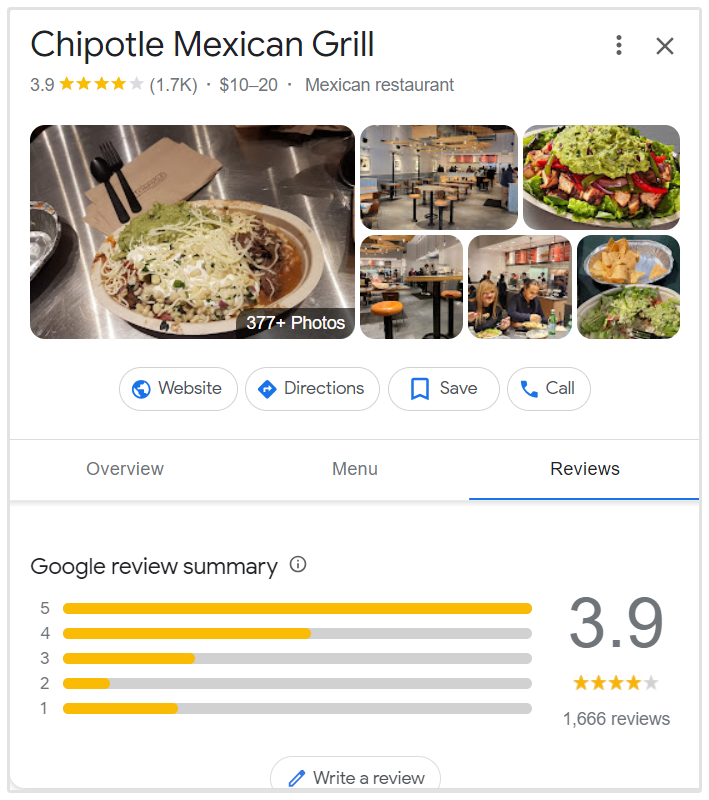Select the Reviews tab
This screenshot has height=800, width=709.
(585, 469)
